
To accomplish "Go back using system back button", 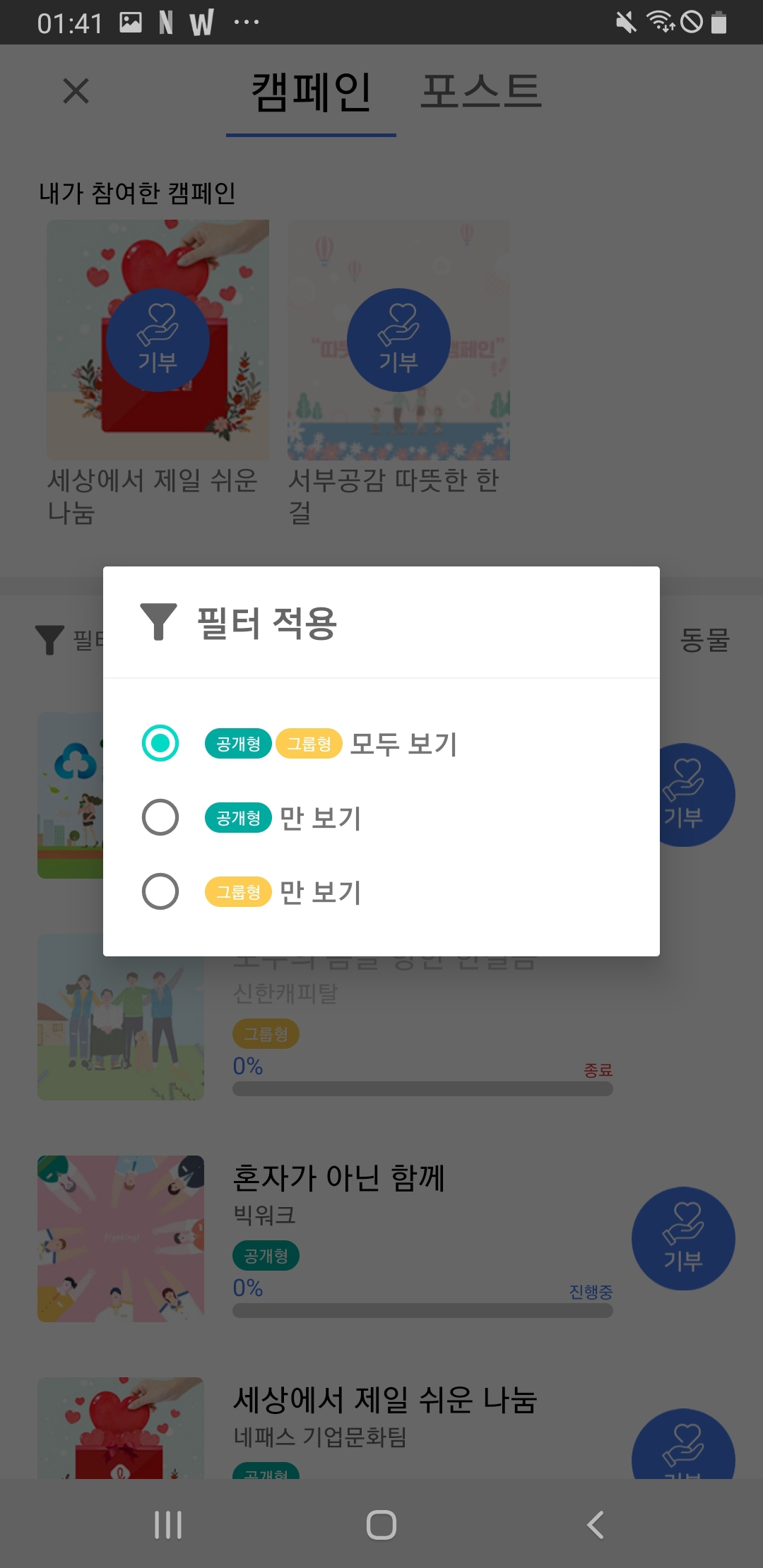I will (x=596, y=1524).
